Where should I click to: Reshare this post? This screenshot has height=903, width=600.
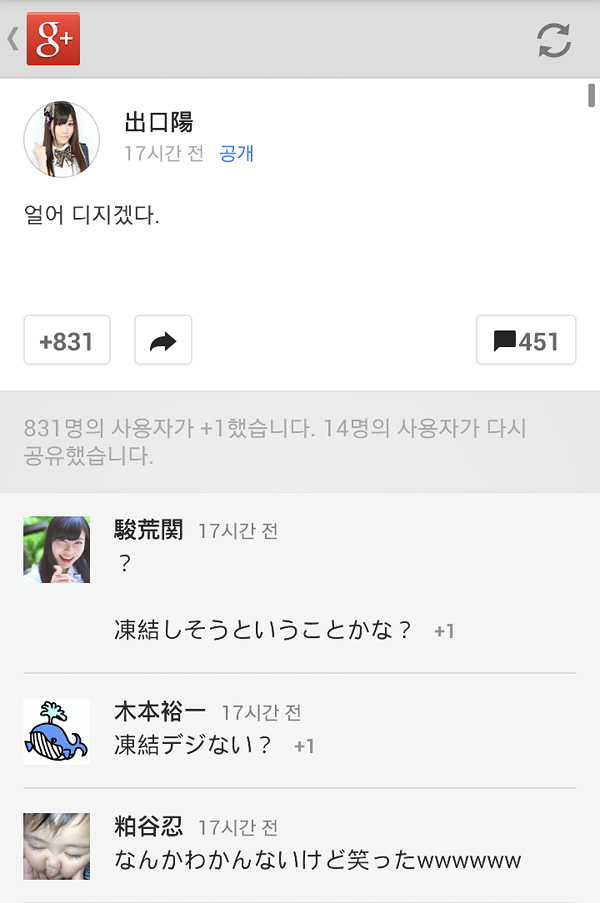(x=163, y=341)
